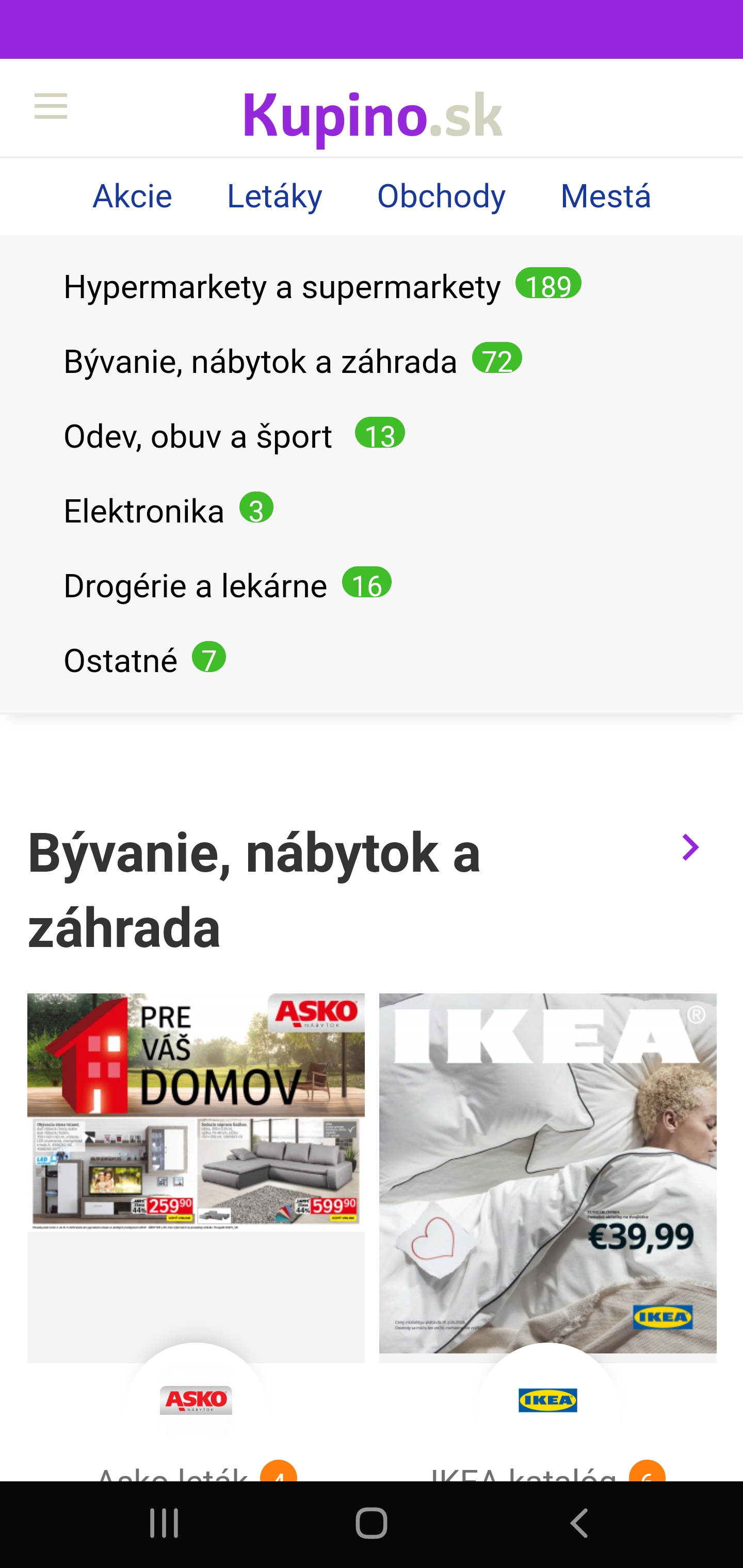Open Drogérie a lekárne category

196,586
